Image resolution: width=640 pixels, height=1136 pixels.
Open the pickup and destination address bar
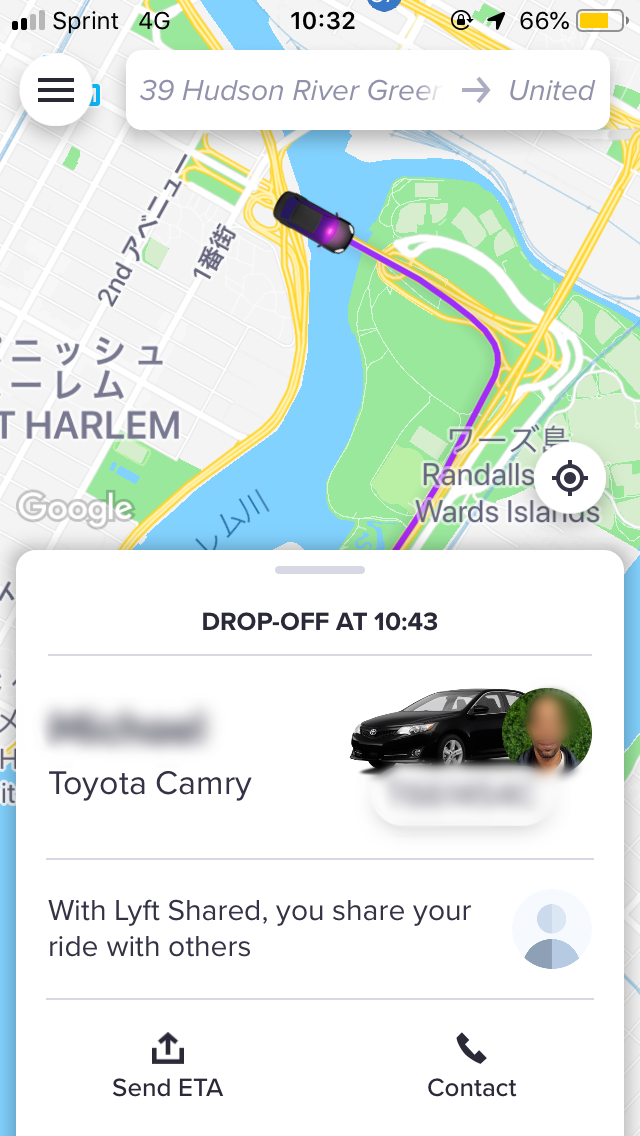367,90
